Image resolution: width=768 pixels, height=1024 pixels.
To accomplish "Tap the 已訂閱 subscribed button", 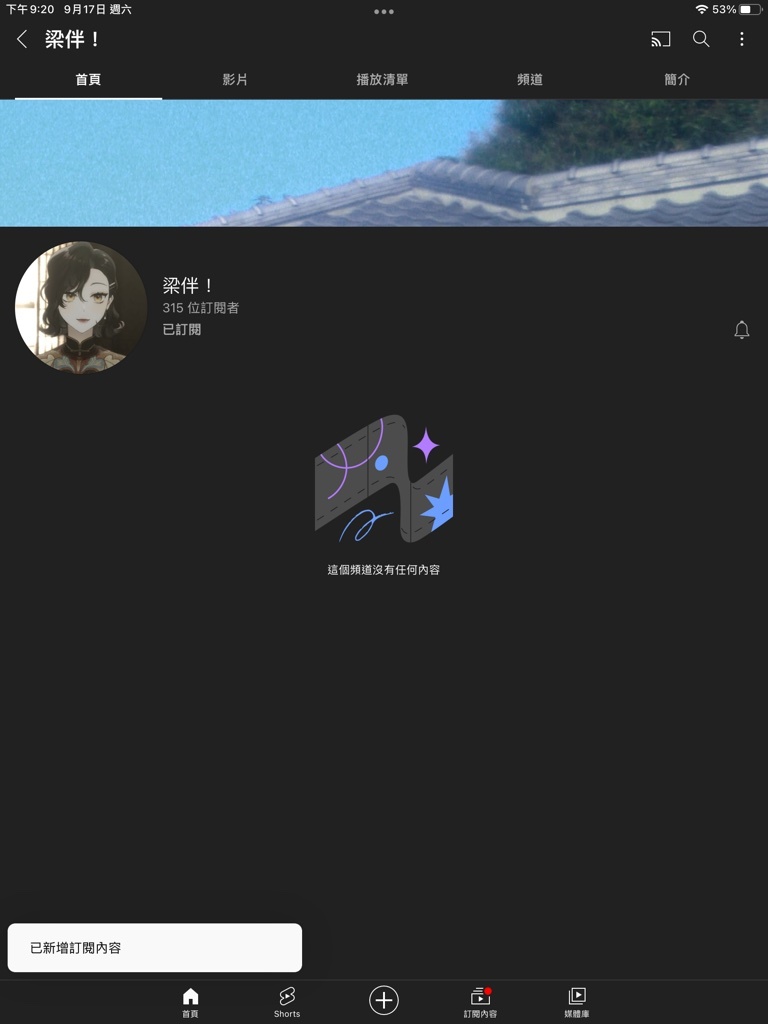I will [182, 329].
